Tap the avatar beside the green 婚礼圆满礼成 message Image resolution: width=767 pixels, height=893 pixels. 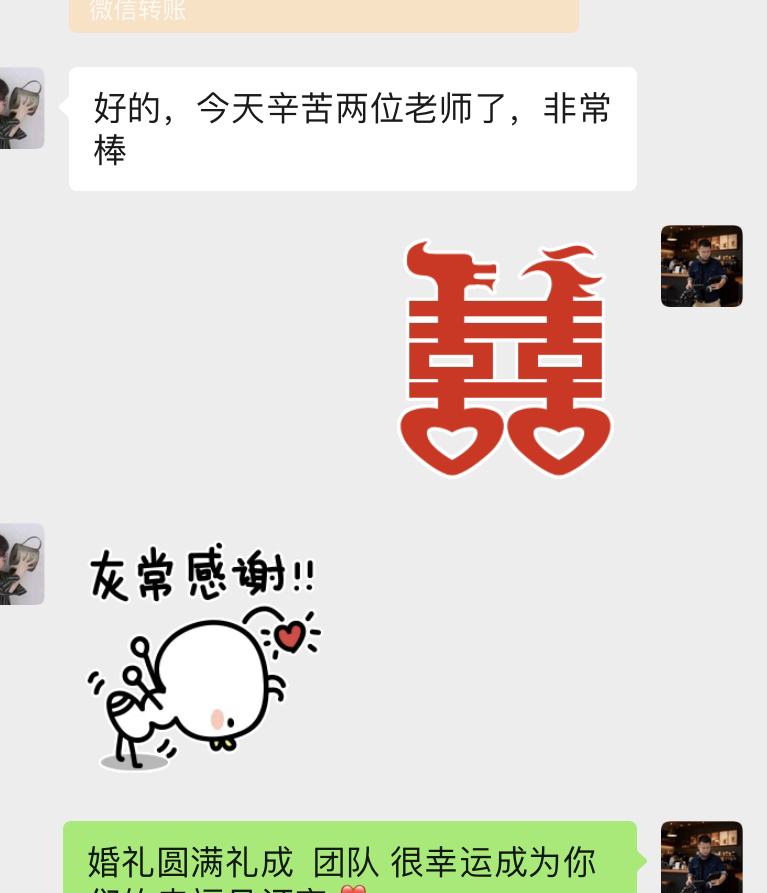pos(701,858)
